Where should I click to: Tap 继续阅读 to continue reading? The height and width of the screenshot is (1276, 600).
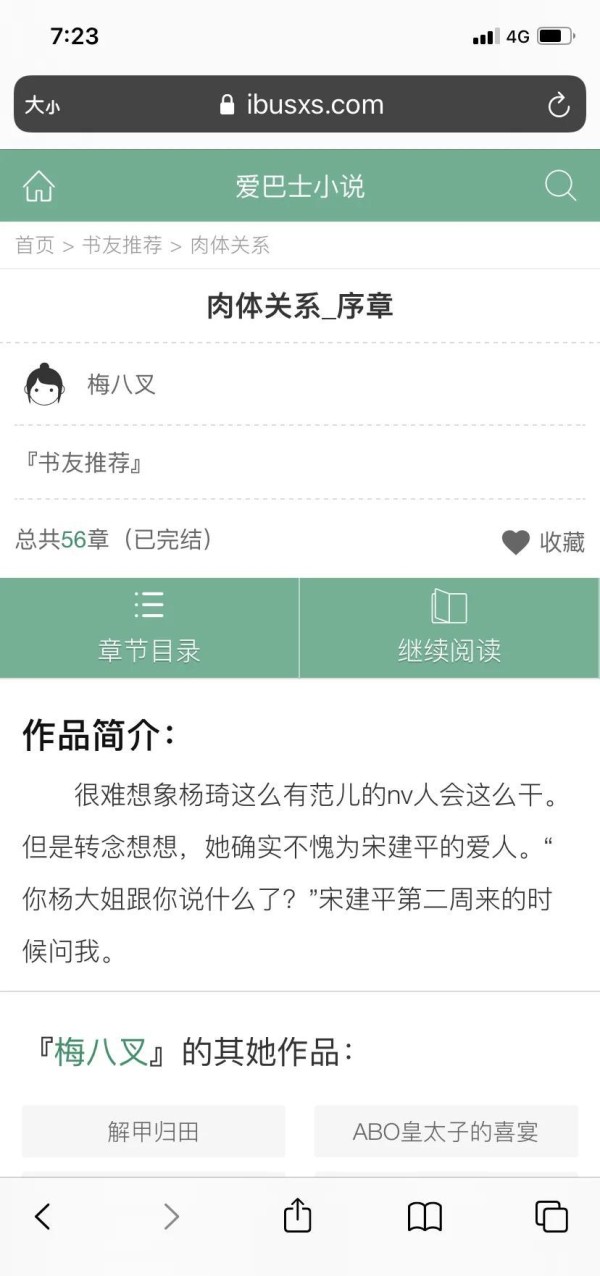click(x=450, y=628)
